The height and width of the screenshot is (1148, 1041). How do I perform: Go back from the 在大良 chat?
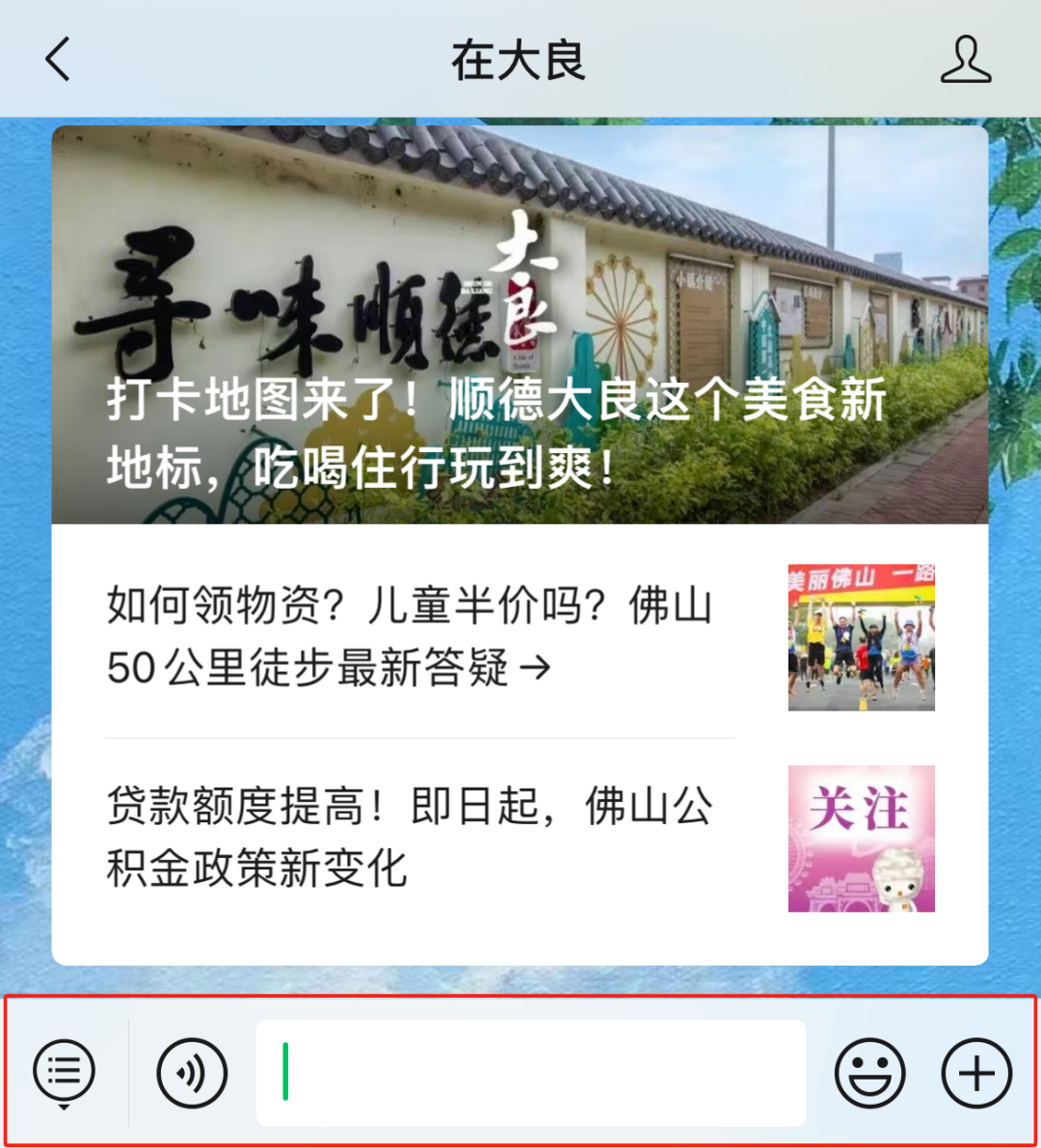click(x=58, y=59)
